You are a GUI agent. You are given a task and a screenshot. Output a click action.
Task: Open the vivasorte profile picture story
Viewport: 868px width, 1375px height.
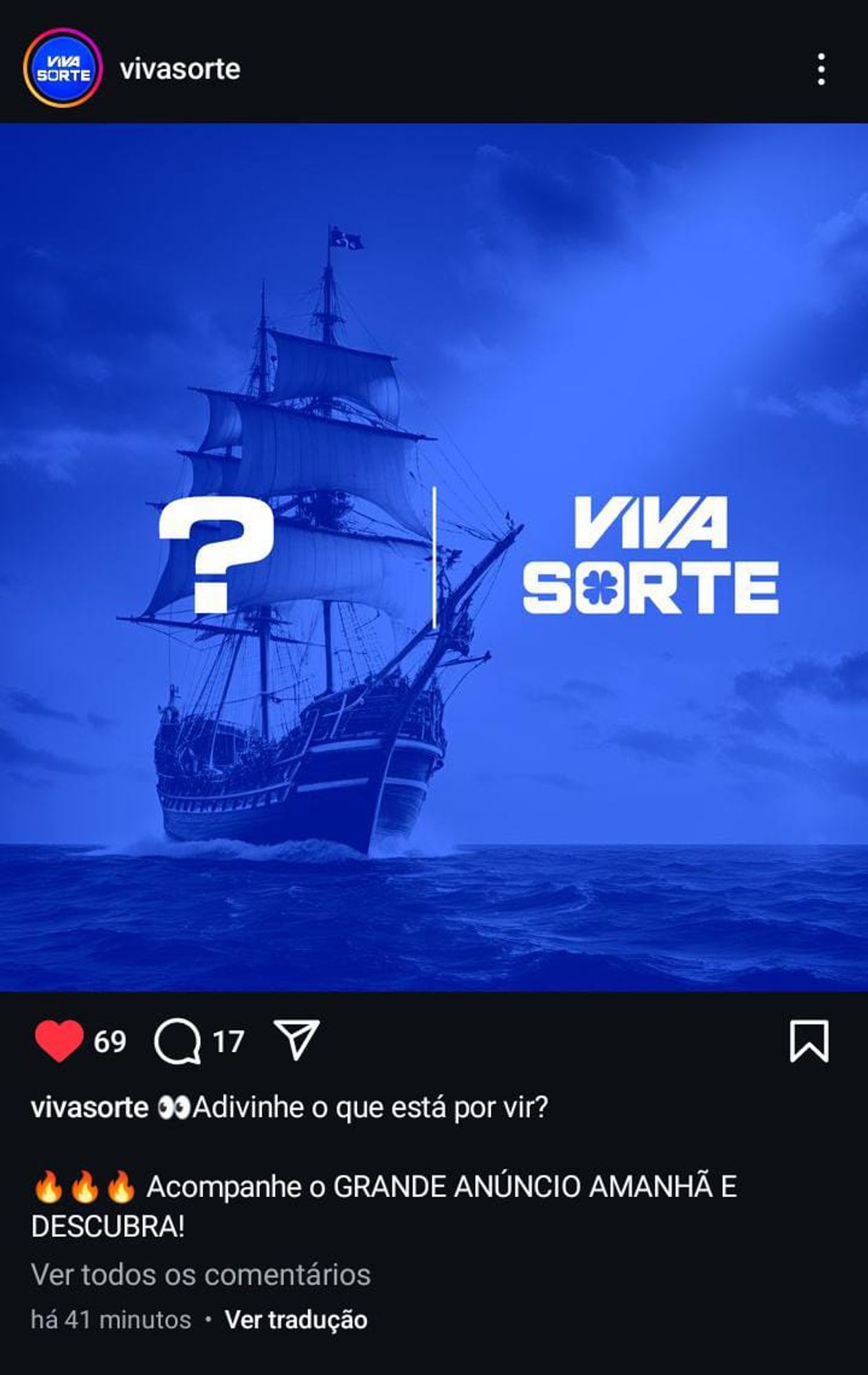click(63, 69)
